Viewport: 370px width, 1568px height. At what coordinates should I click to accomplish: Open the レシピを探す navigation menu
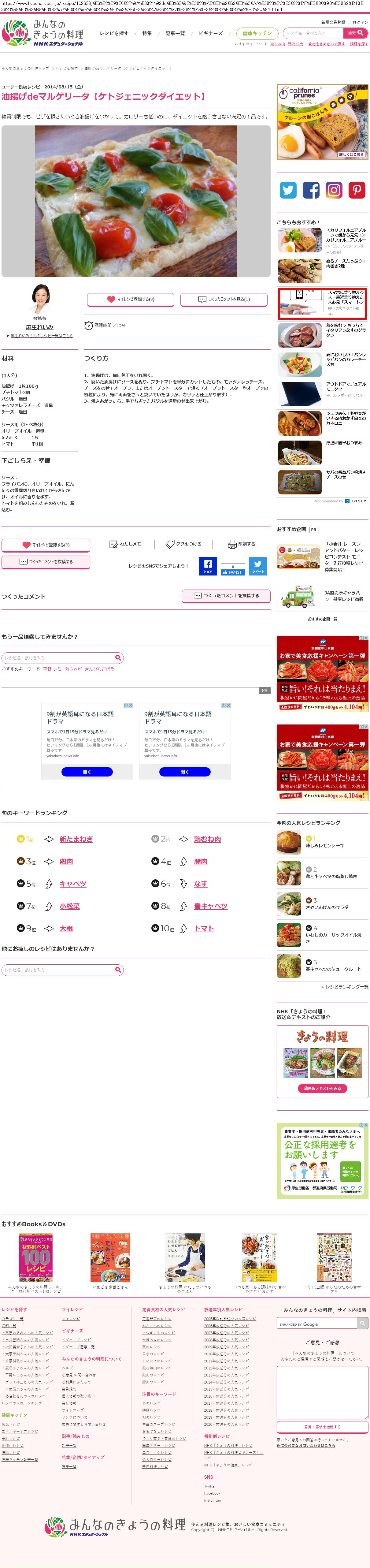pyautogui.click(x=114, y=33)
